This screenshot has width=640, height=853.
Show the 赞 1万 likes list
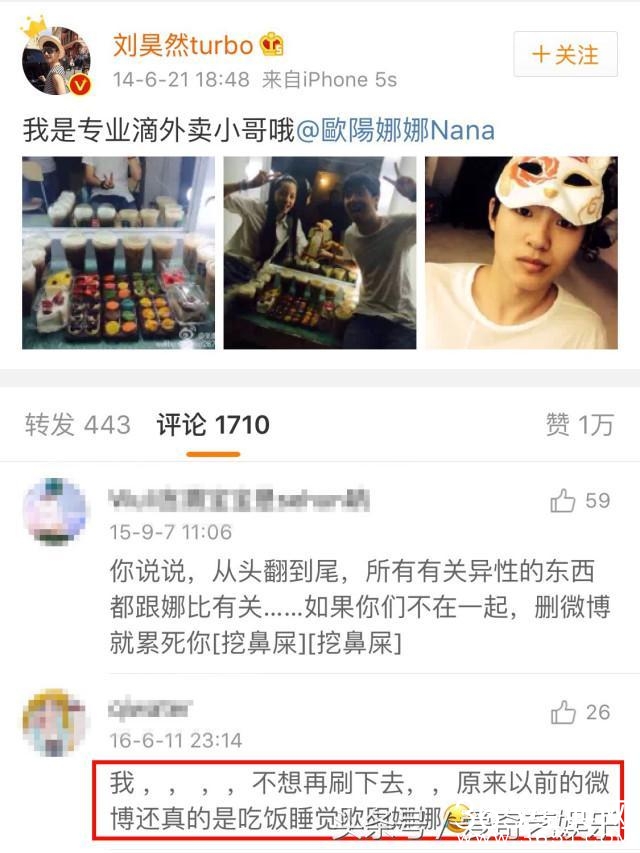click(579, 425)
